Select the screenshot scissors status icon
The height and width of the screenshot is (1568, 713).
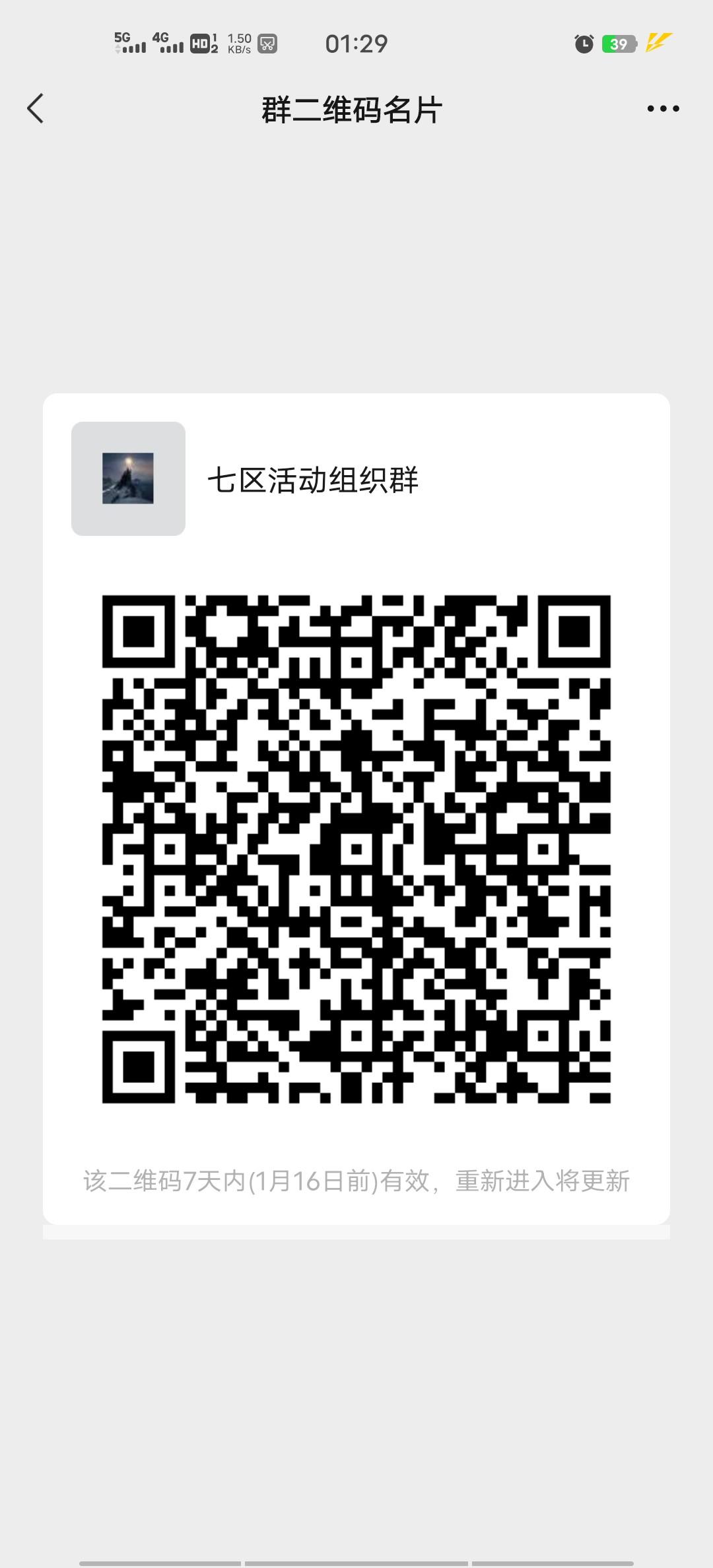pos(267,42)
